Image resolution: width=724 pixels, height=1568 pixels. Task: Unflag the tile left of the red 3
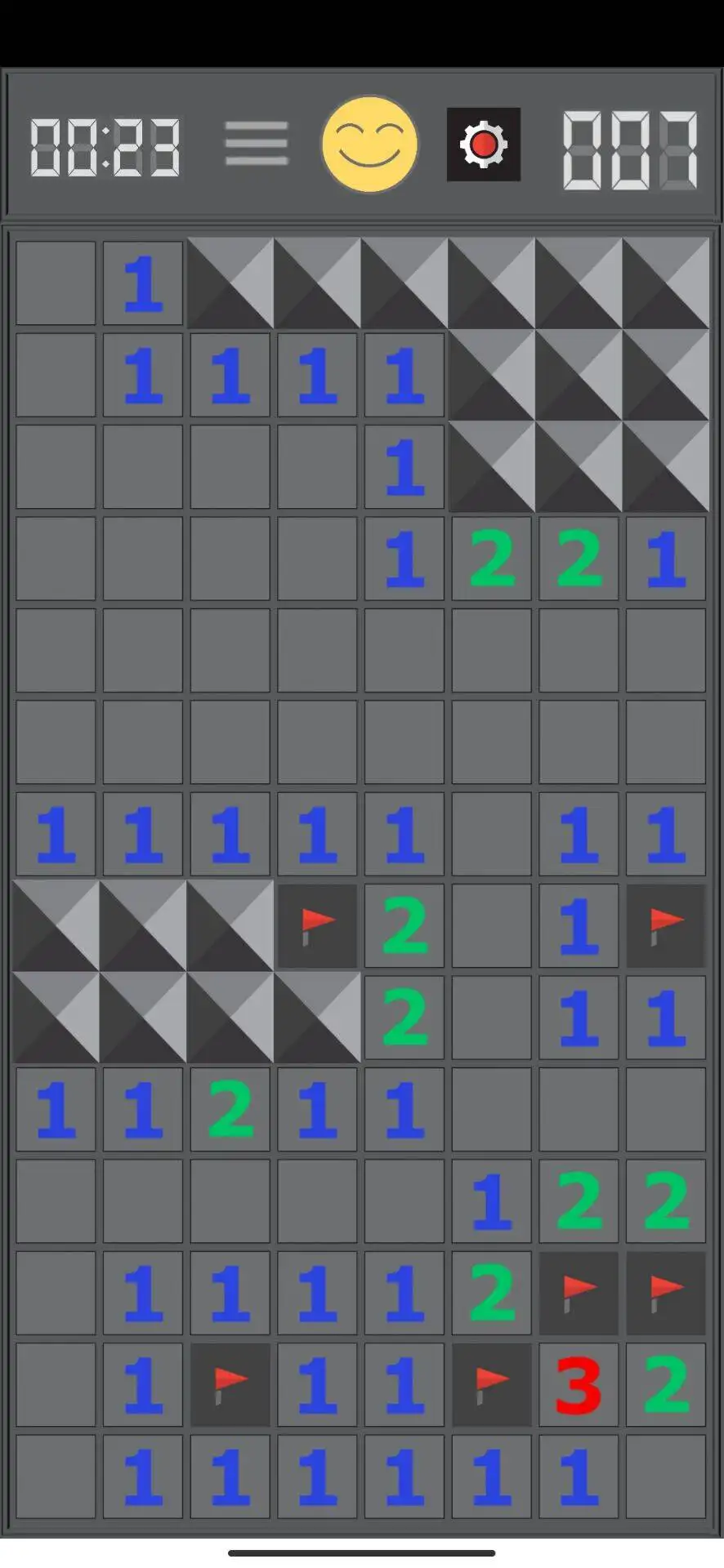coord(492,1384)
